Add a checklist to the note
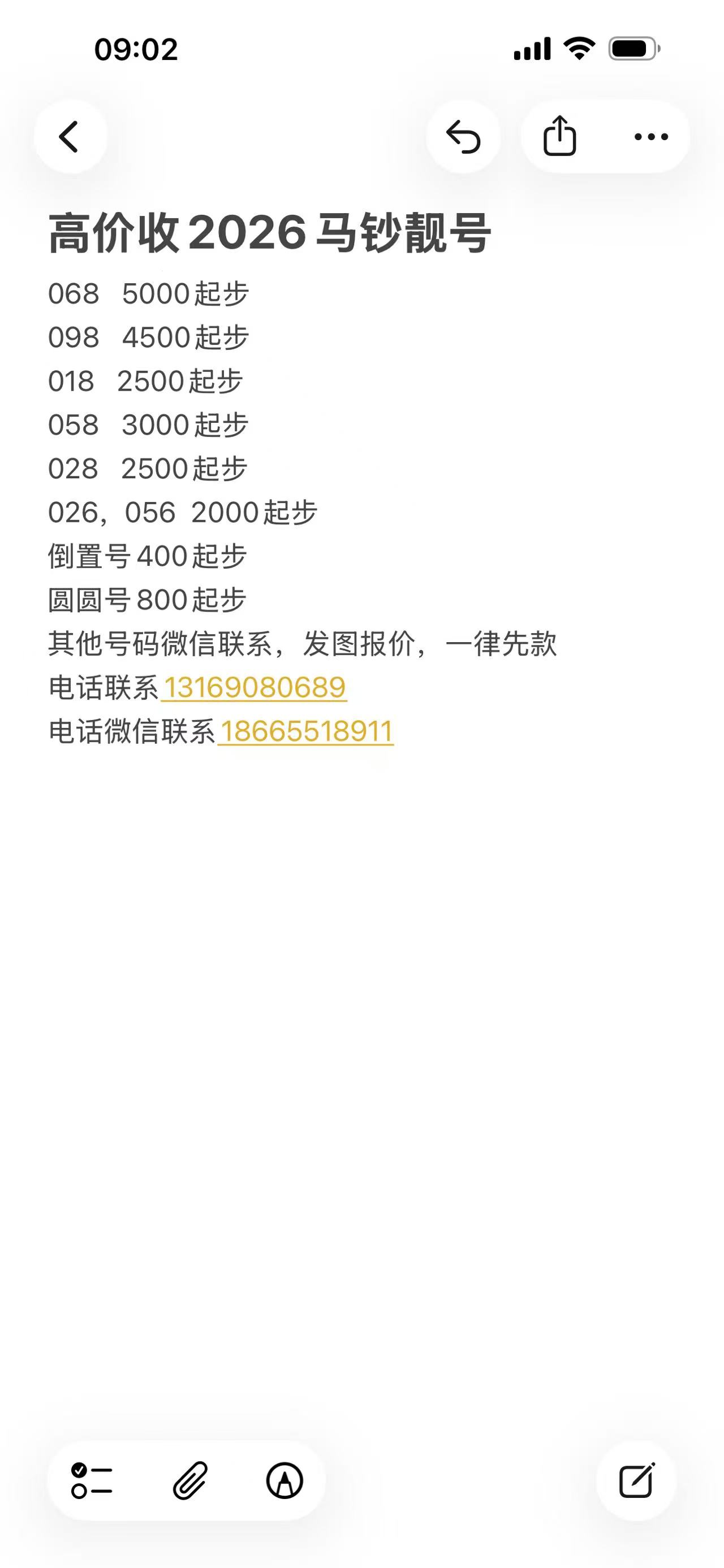This screenshot has width=724, height=1568. pos(92,1481)
